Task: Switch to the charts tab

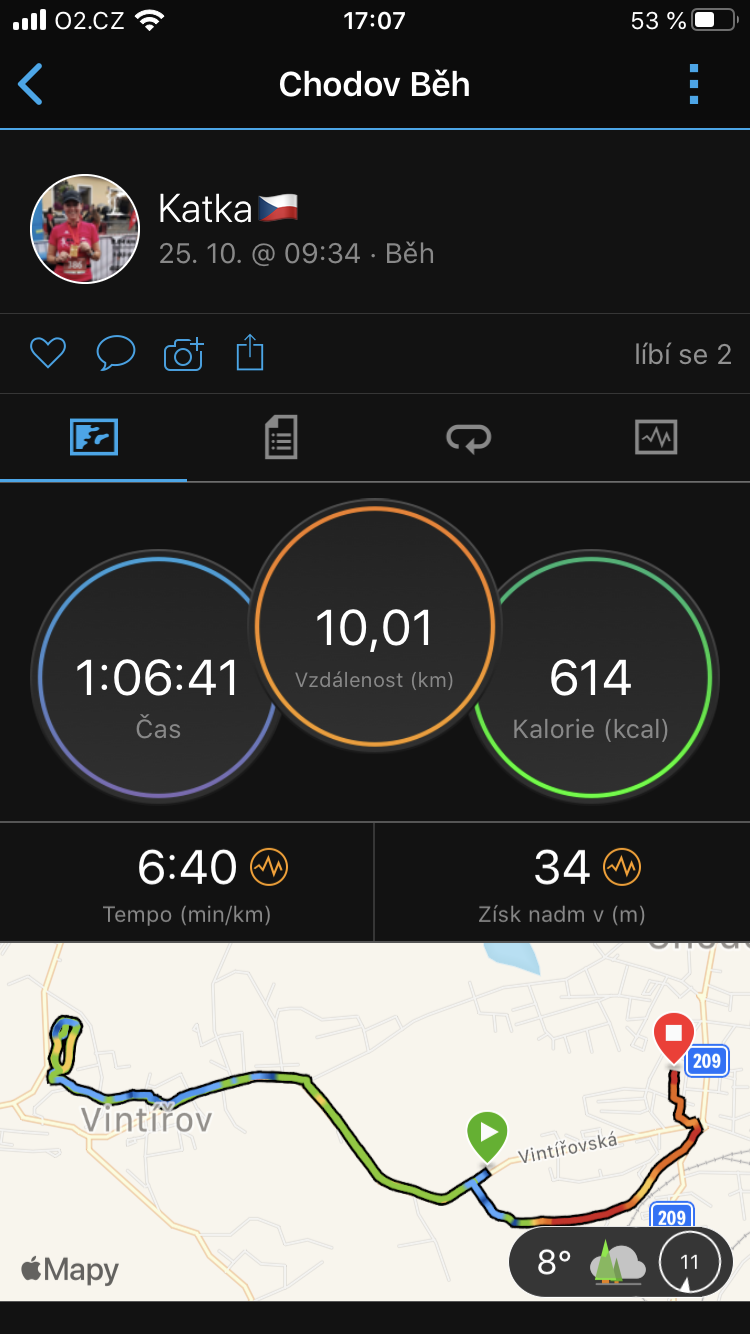Action: coord(656,437)
